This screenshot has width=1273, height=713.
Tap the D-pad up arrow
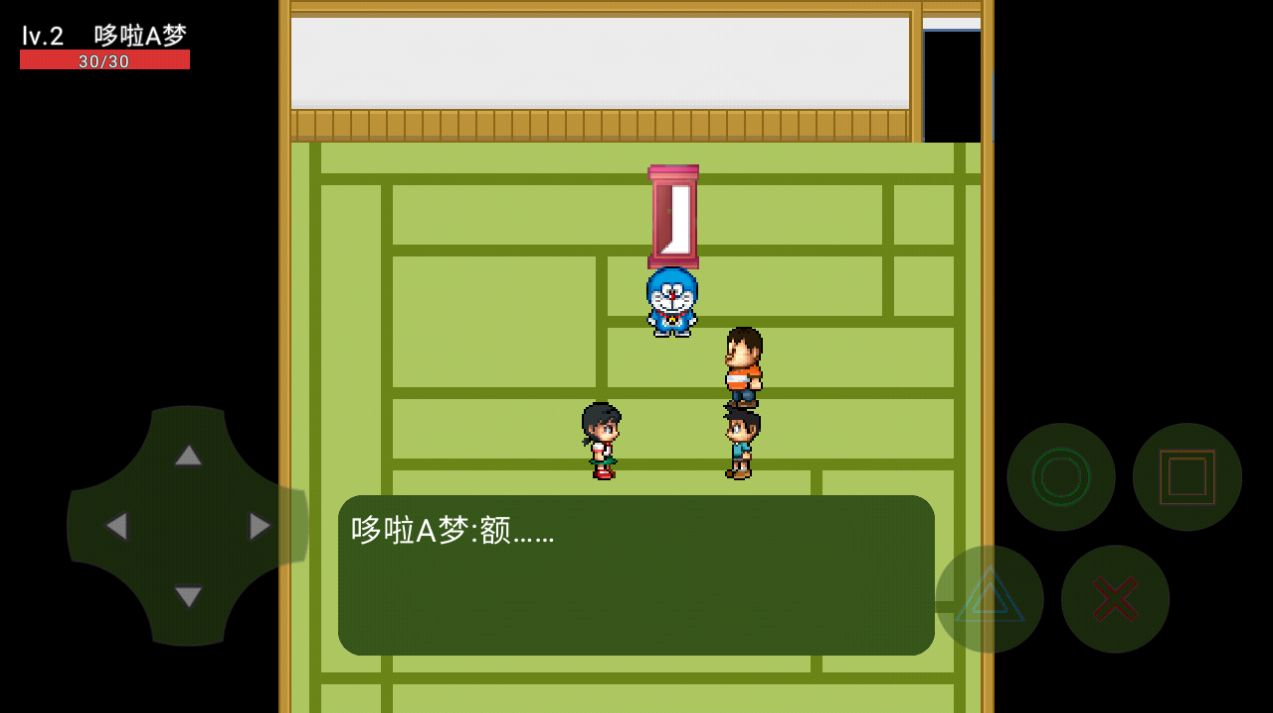(x=188, y=456)
